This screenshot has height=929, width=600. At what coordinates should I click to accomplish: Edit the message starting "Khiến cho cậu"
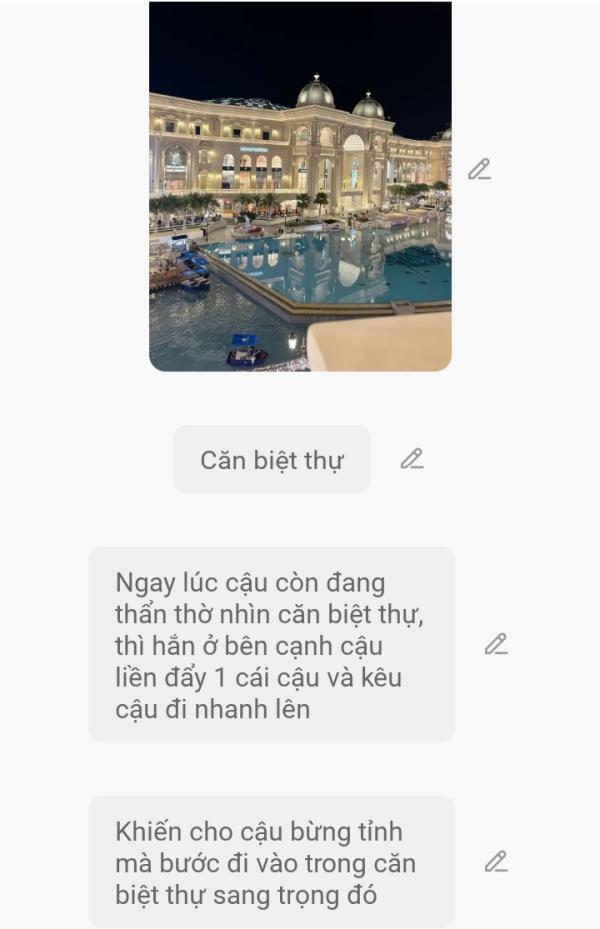496,861
